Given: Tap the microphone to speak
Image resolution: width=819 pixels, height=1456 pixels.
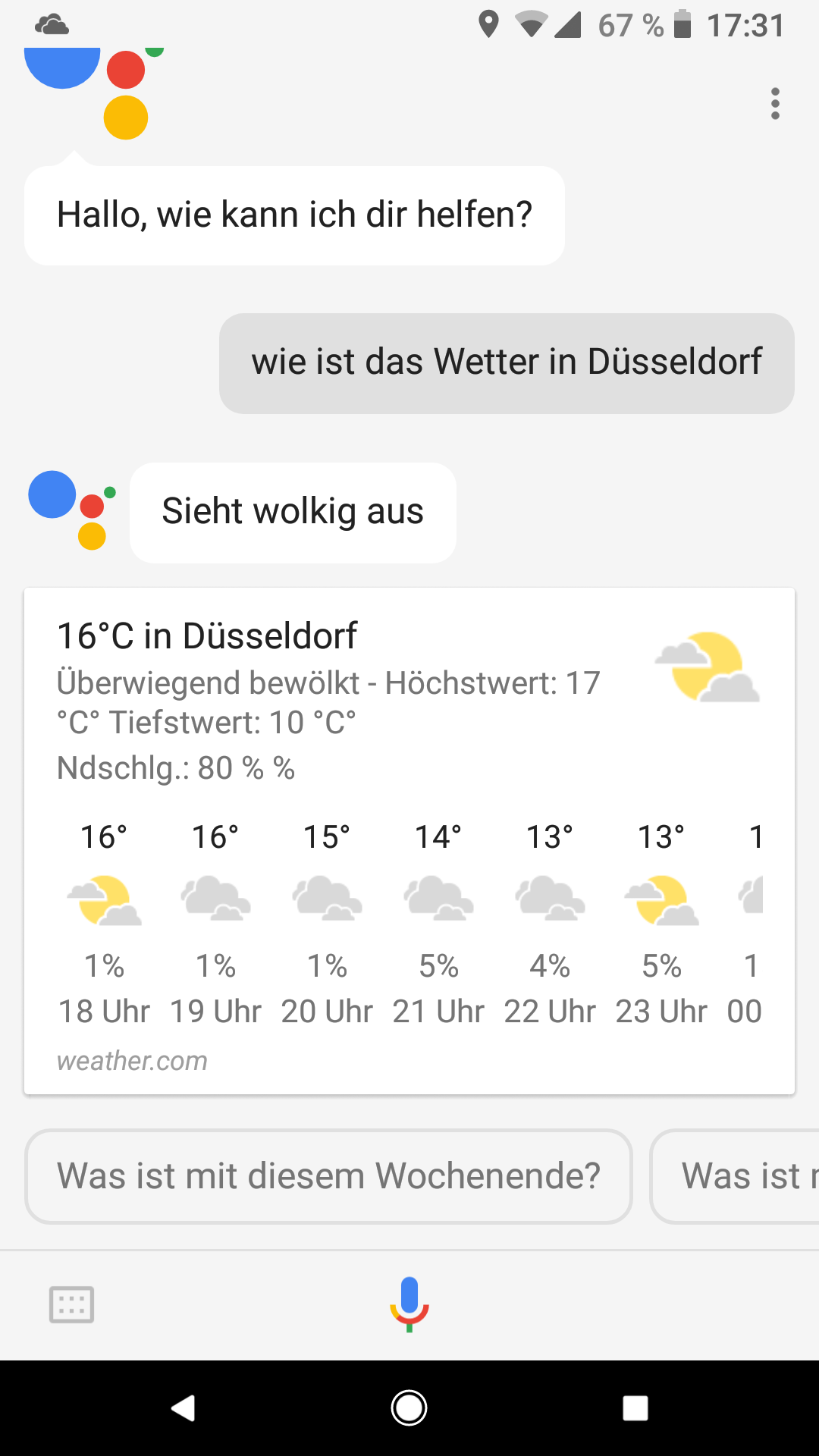Looking at the screenshot, I should [409, 1304].
